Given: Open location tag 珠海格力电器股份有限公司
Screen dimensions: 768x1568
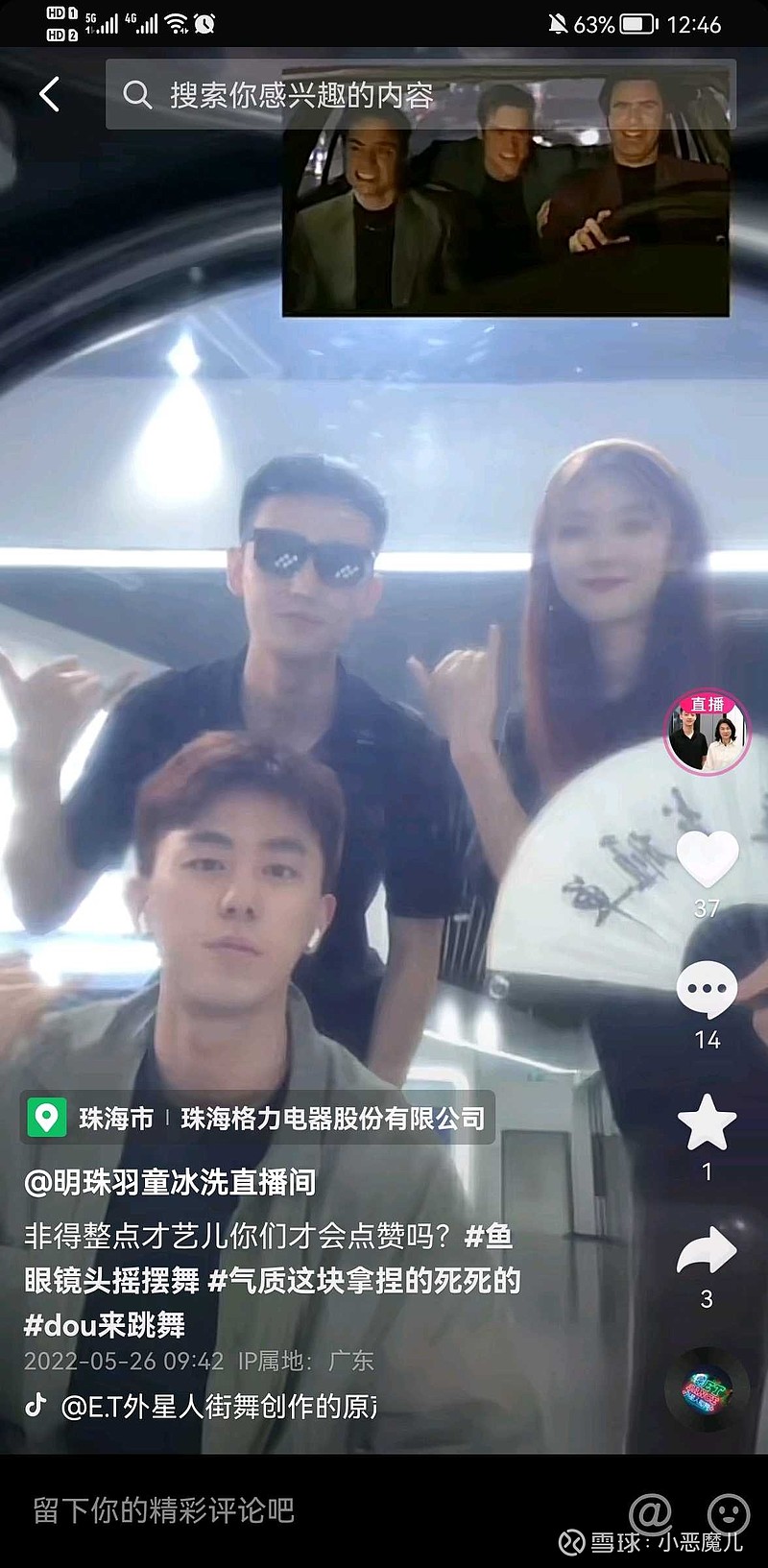Looking at the screenshot, I should tap(332, 1119).
